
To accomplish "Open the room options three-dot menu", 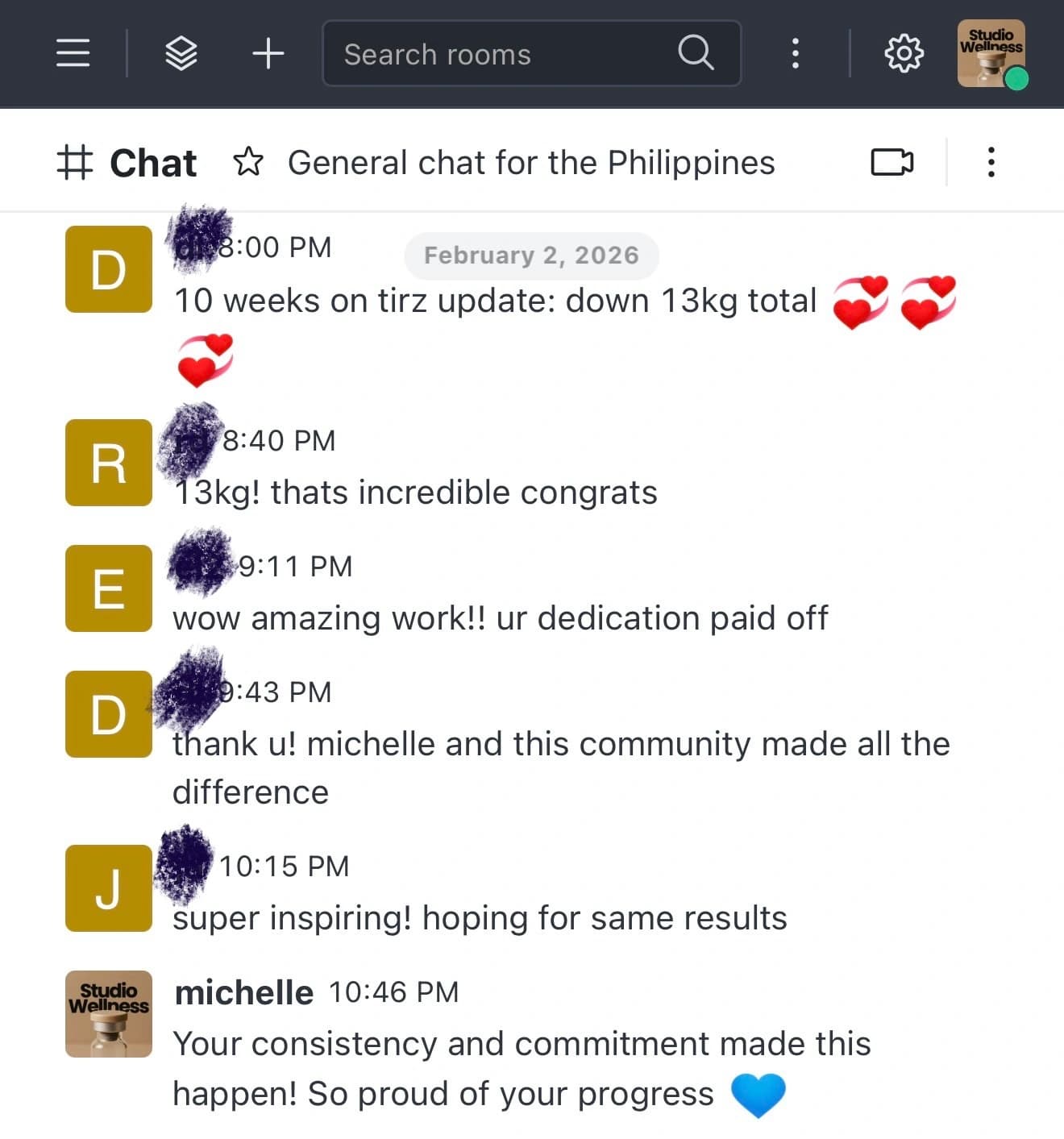I will (x=991, y=162).
